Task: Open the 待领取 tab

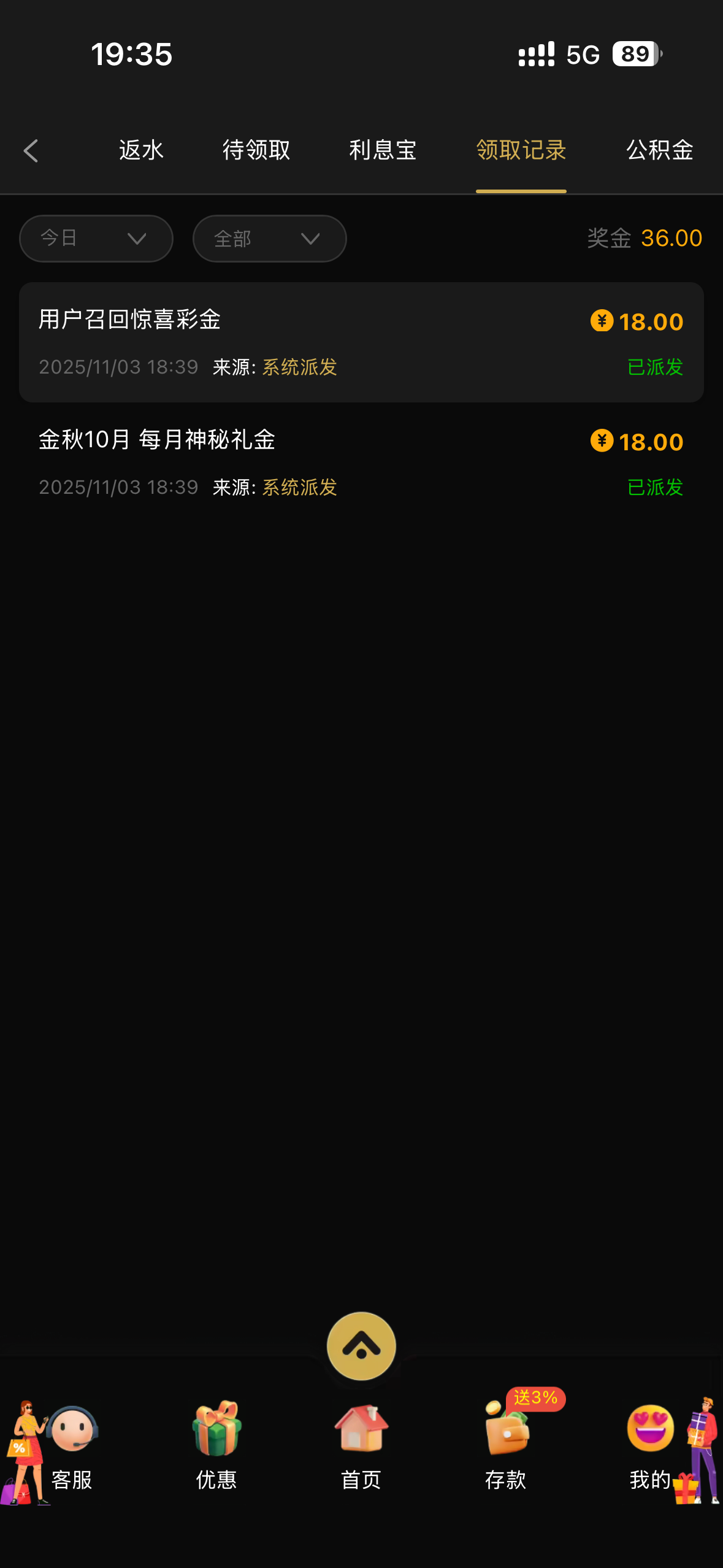Action: 256,151
